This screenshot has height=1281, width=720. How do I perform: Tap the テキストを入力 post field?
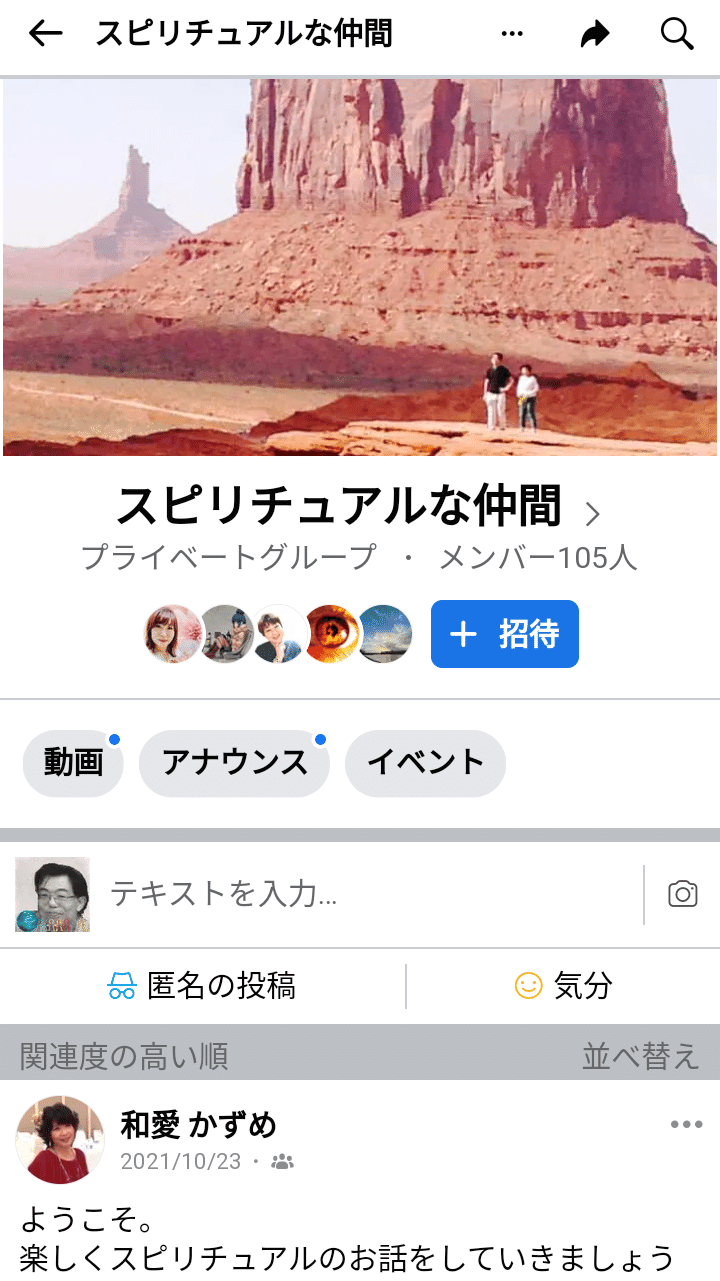coord(370,894)
